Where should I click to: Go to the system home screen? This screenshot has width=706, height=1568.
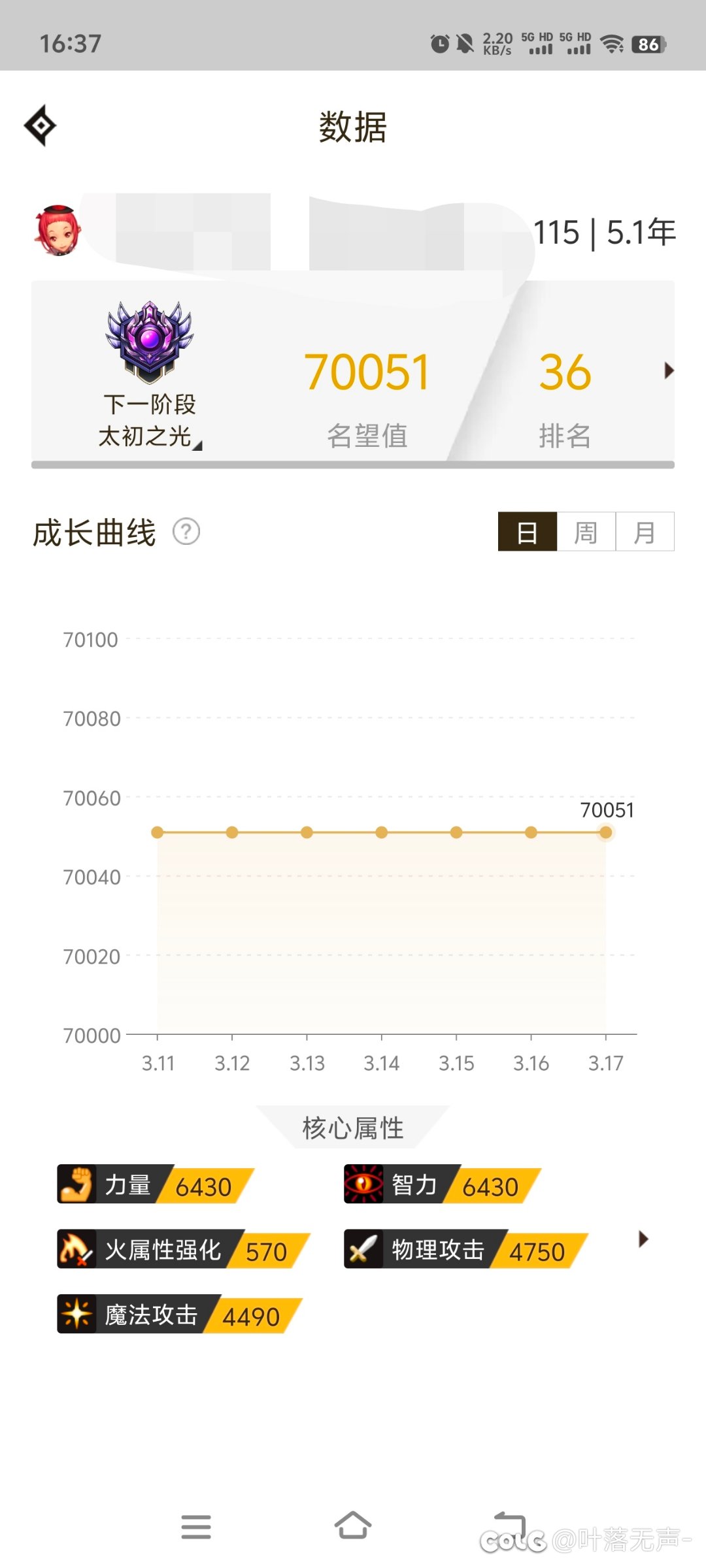353,1526
